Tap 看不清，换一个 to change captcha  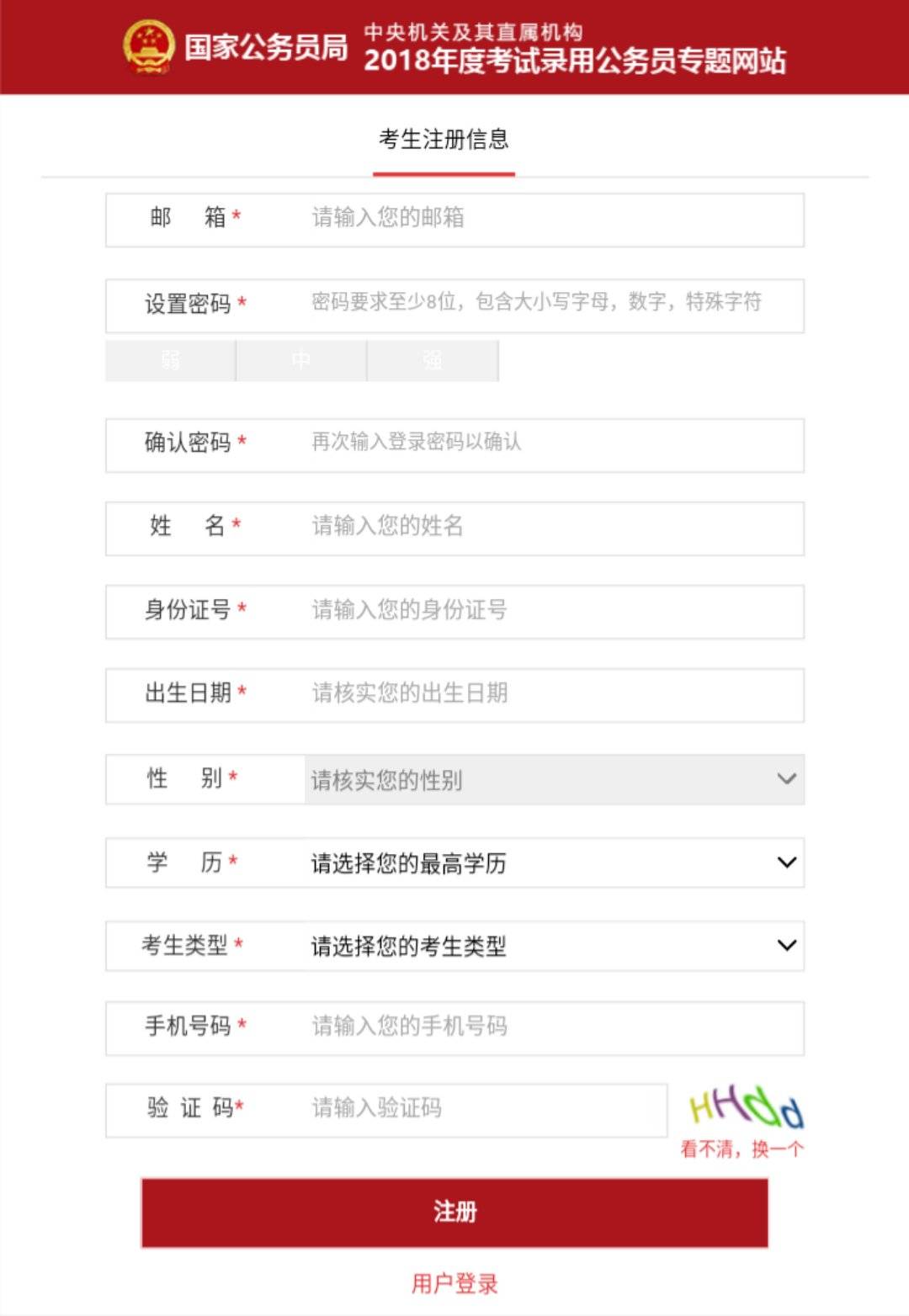(742, 1149)
